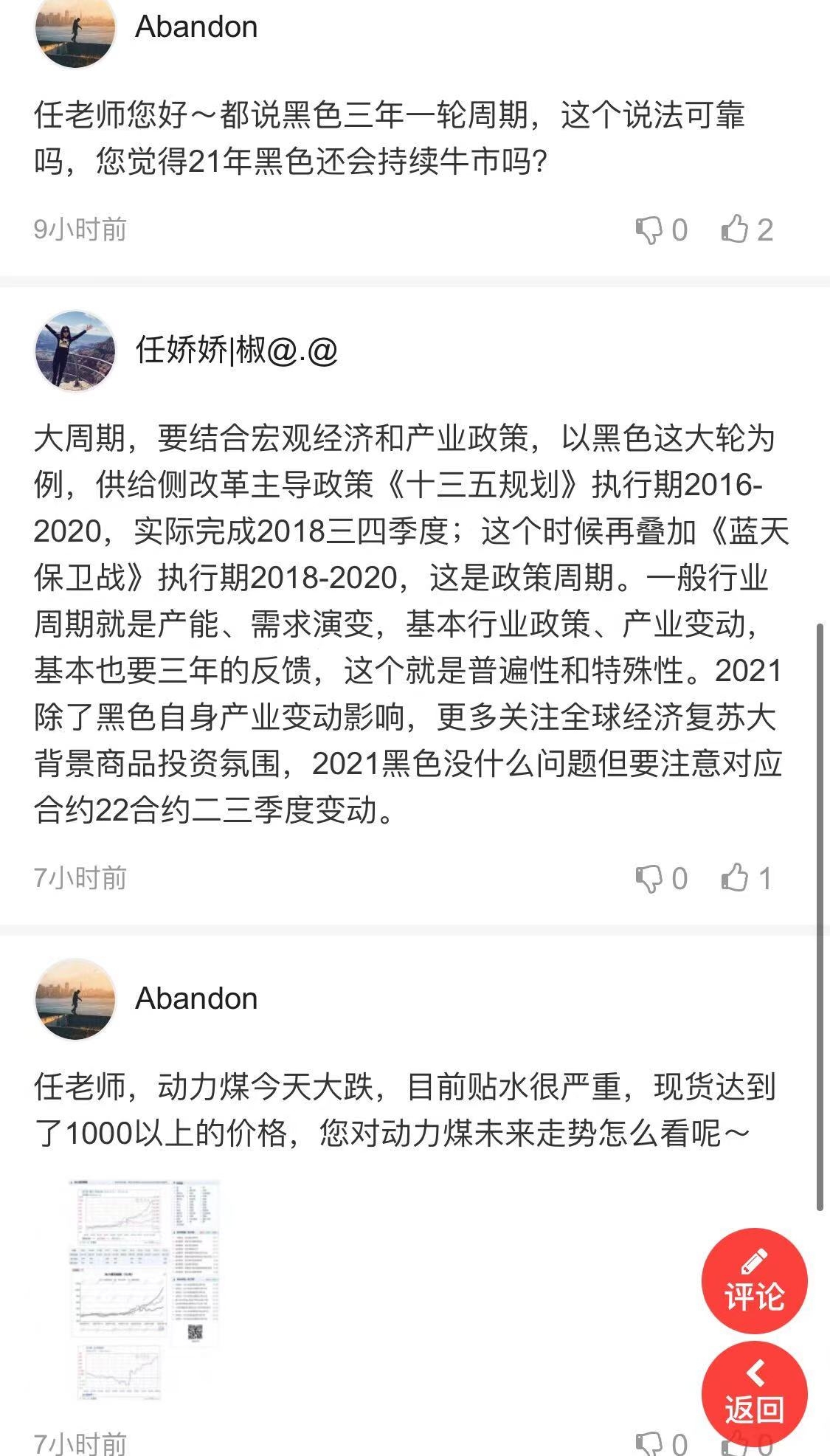The image size is (830, 1456).
Task: Like 任娇娇's reply about 大周期
Action: pyautogui.click(x=736, y=878)
